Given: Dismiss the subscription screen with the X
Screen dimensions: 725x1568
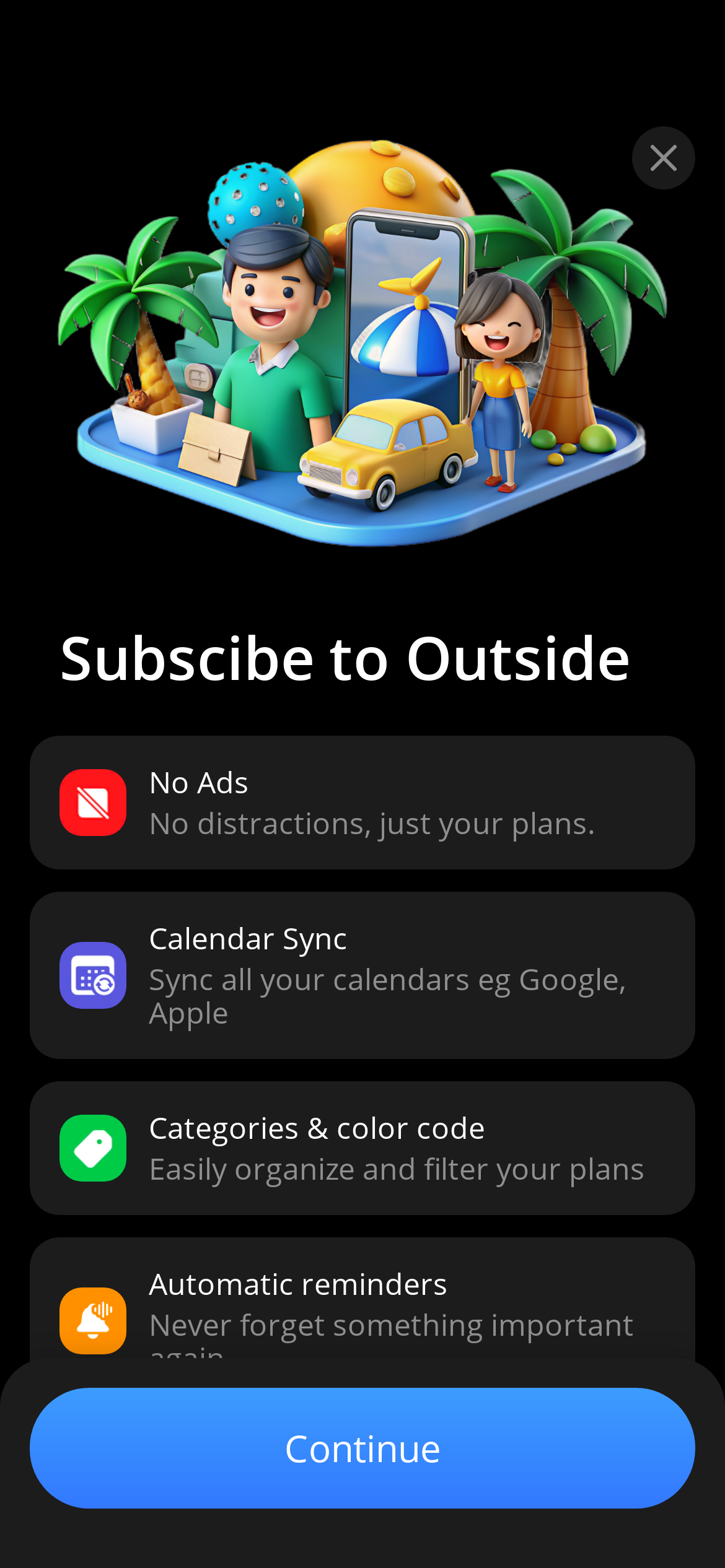Looking at the screenshot, I should 663,158.
